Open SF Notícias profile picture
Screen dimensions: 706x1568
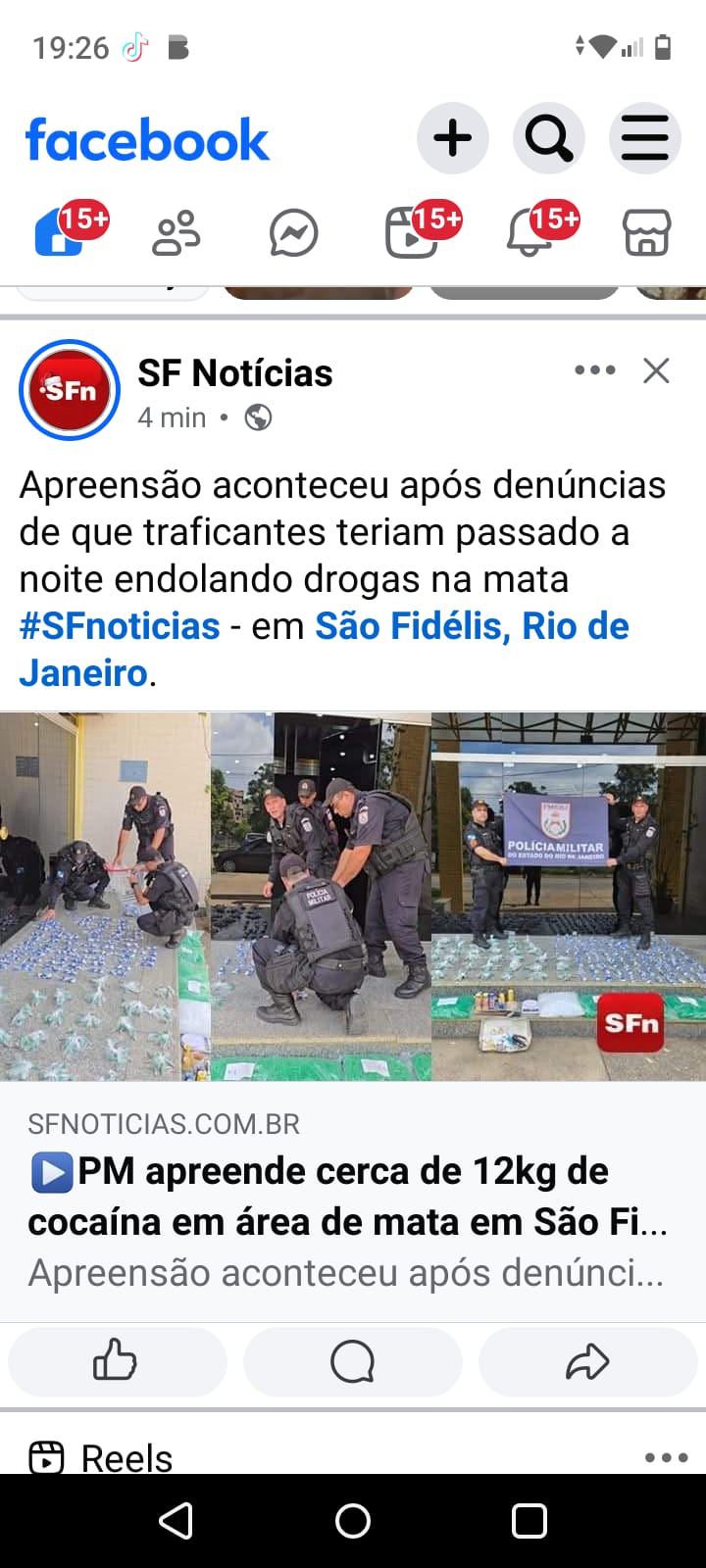[70, 390]
